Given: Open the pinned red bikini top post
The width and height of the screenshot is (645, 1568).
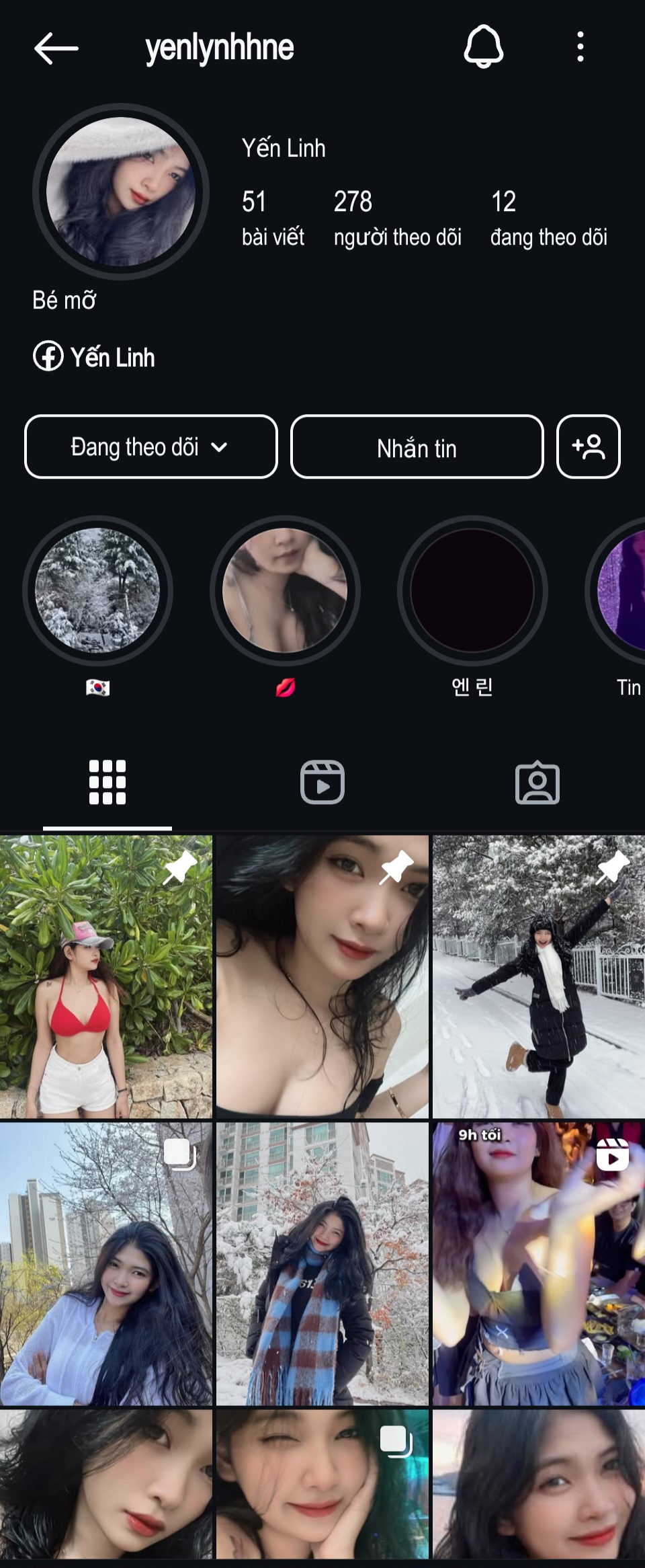Looking at the screenshot, I should click(x=105, y=976).
